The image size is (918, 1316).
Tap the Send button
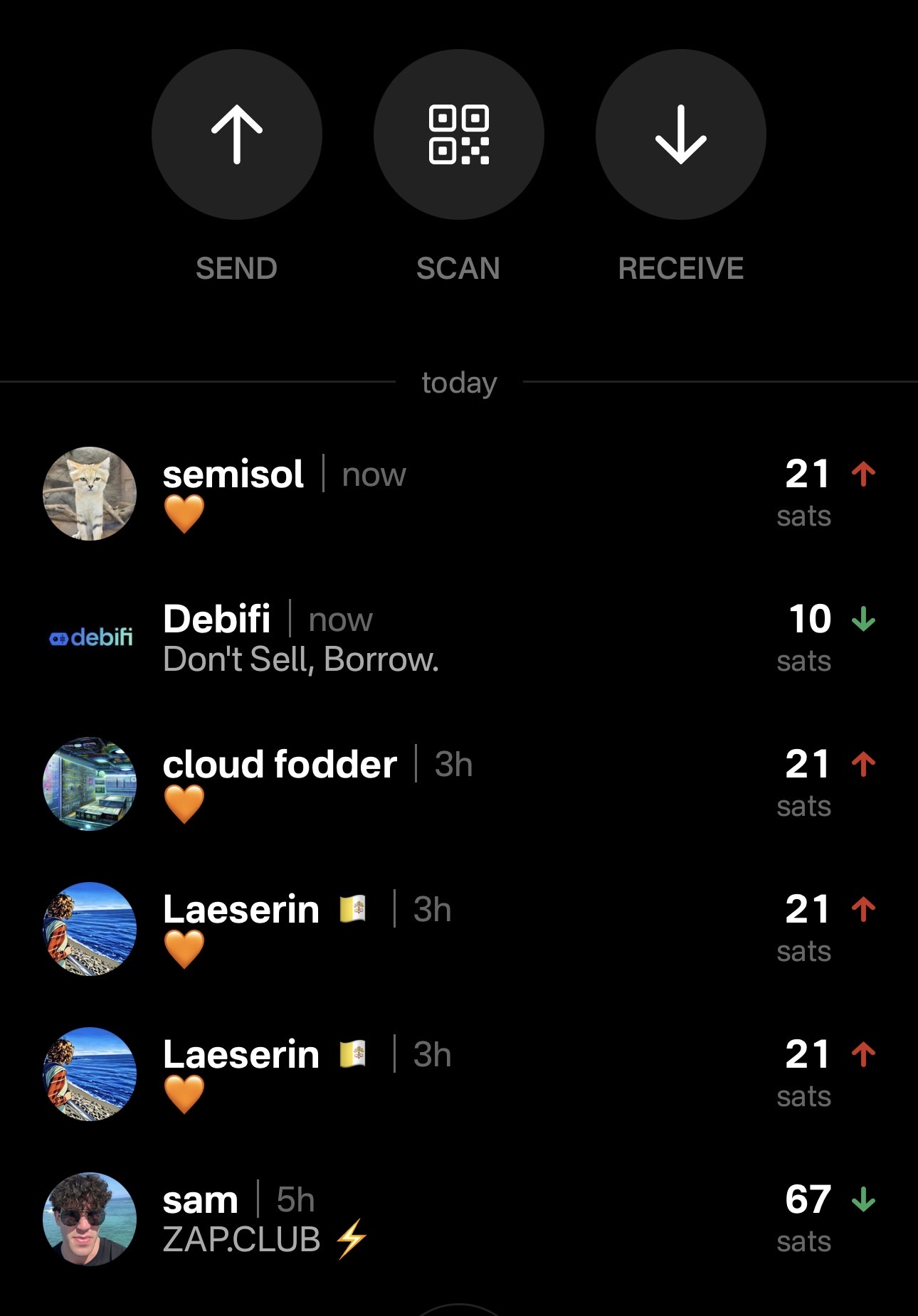pos(236,134)
